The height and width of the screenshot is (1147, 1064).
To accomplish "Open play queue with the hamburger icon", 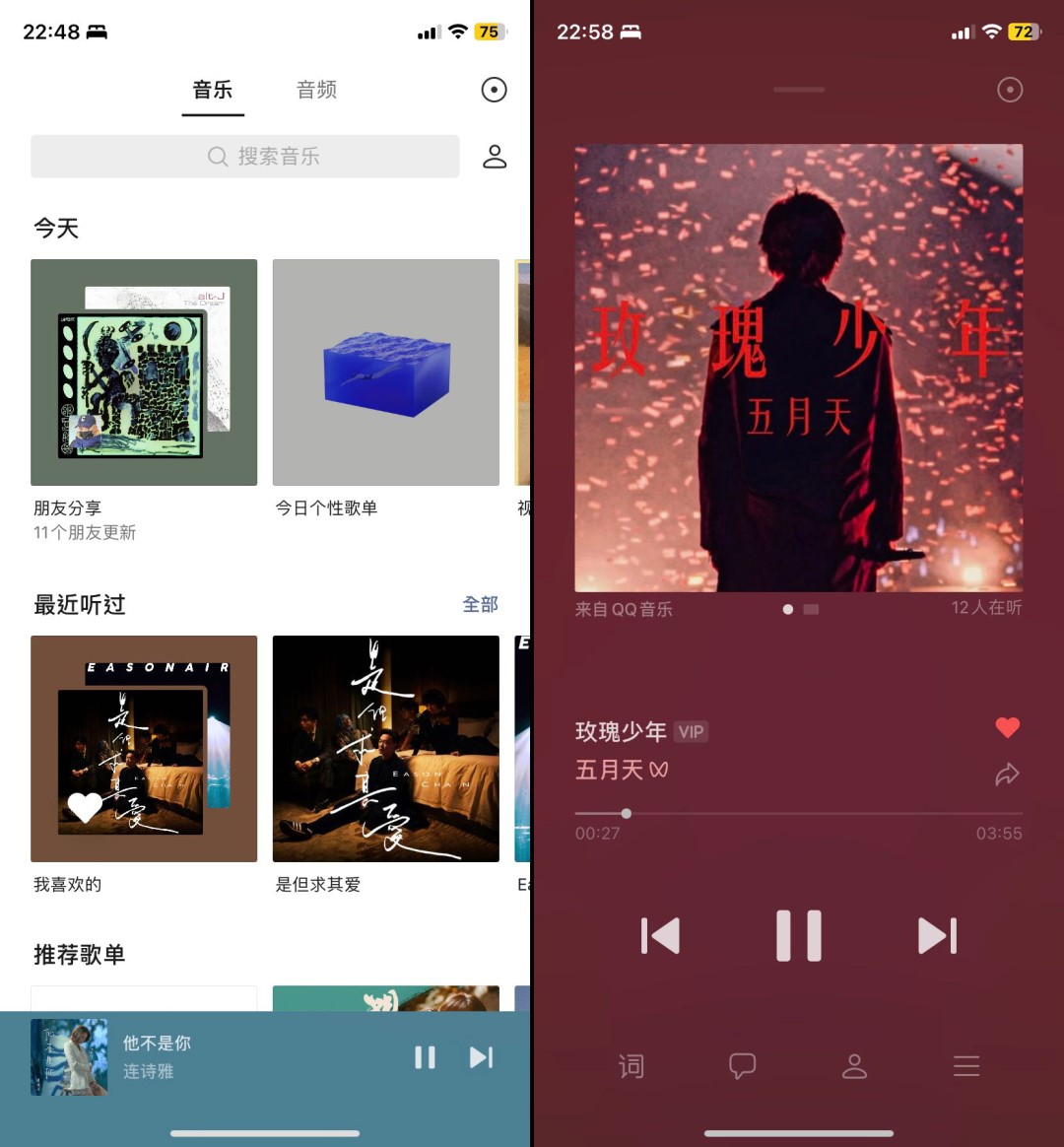I will 965,1065.
